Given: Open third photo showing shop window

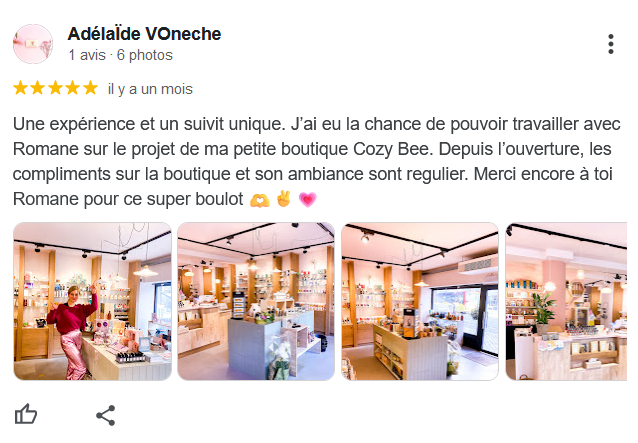Looking at the screenshot, I should (x=420, y=301).
